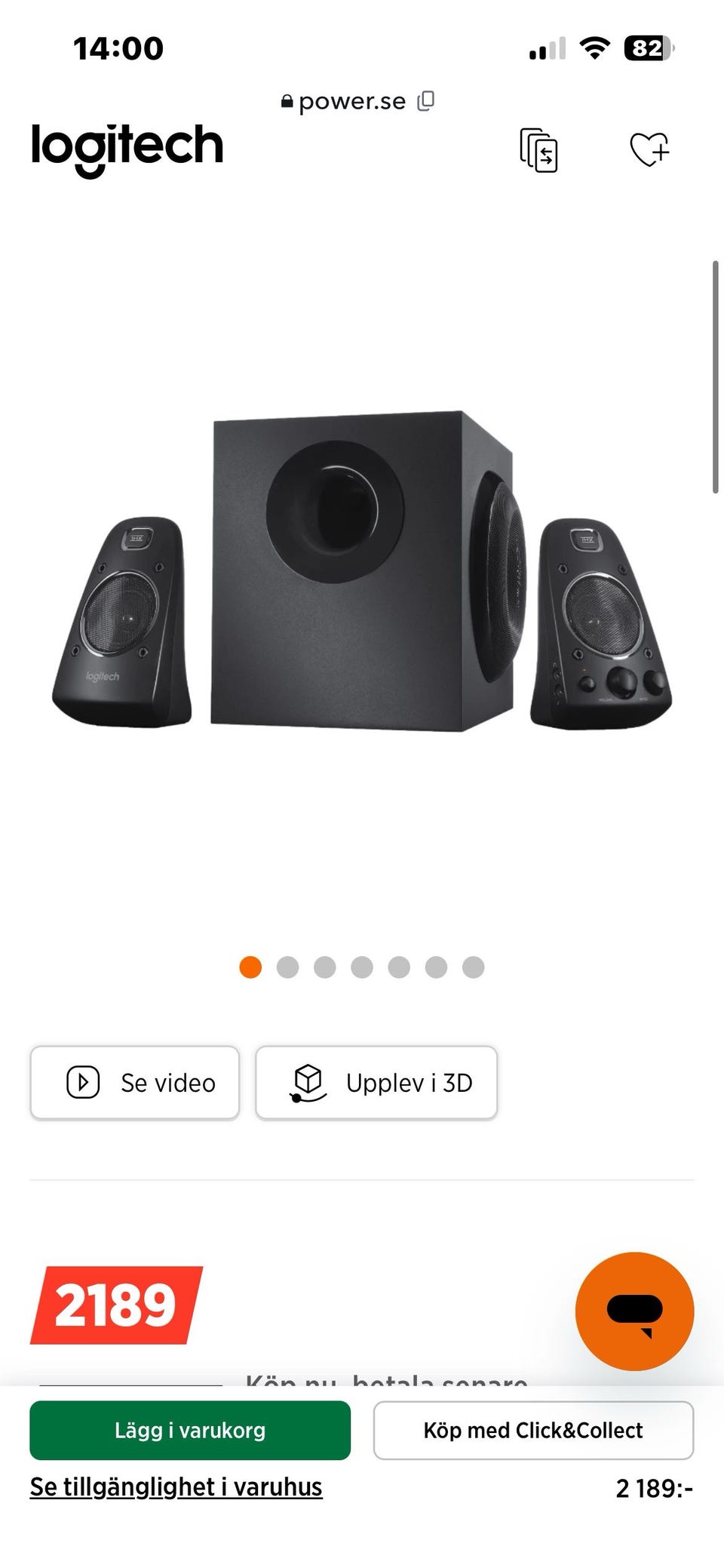Viewport: 724px width, 1568px height.
Task: Tap the Se video button
Action: coord(135,1082)
